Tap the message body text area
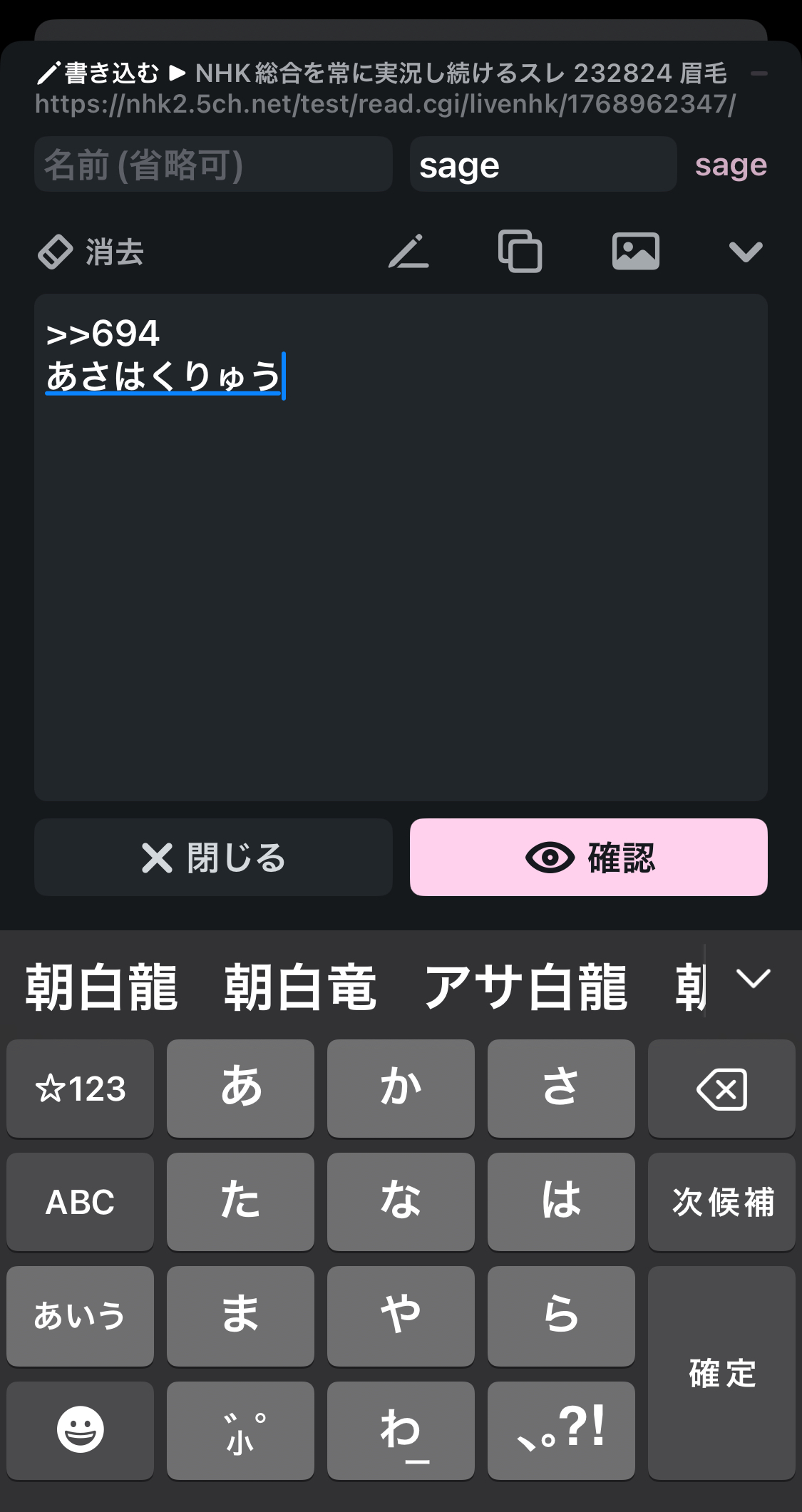The height and width of the screenshot is (1512, 802). [x=401, y=570]
